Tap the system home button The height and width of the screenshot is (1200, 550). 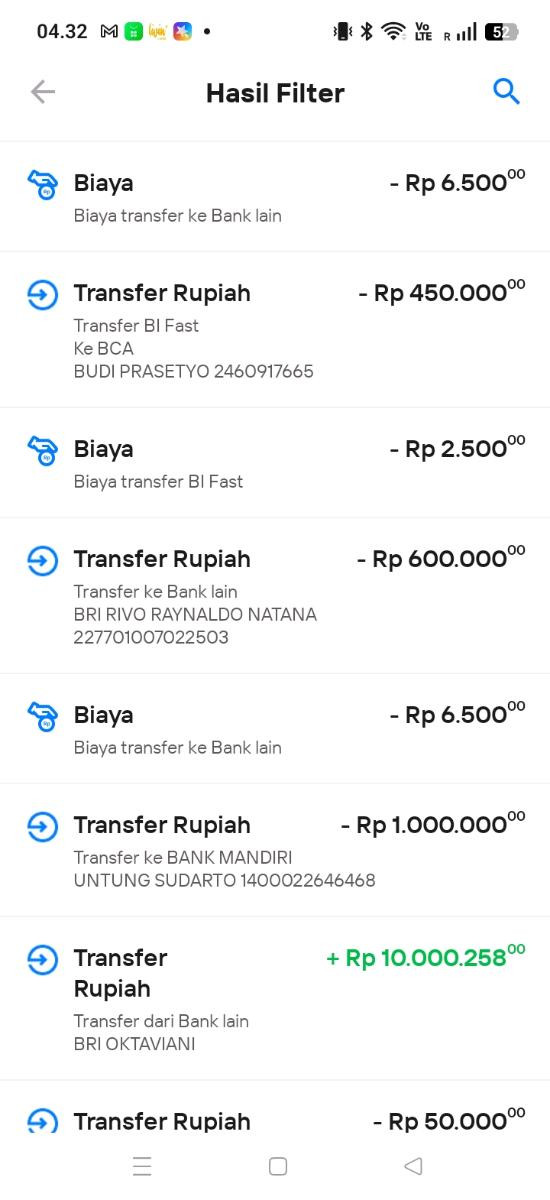(x=278, y=1166)
